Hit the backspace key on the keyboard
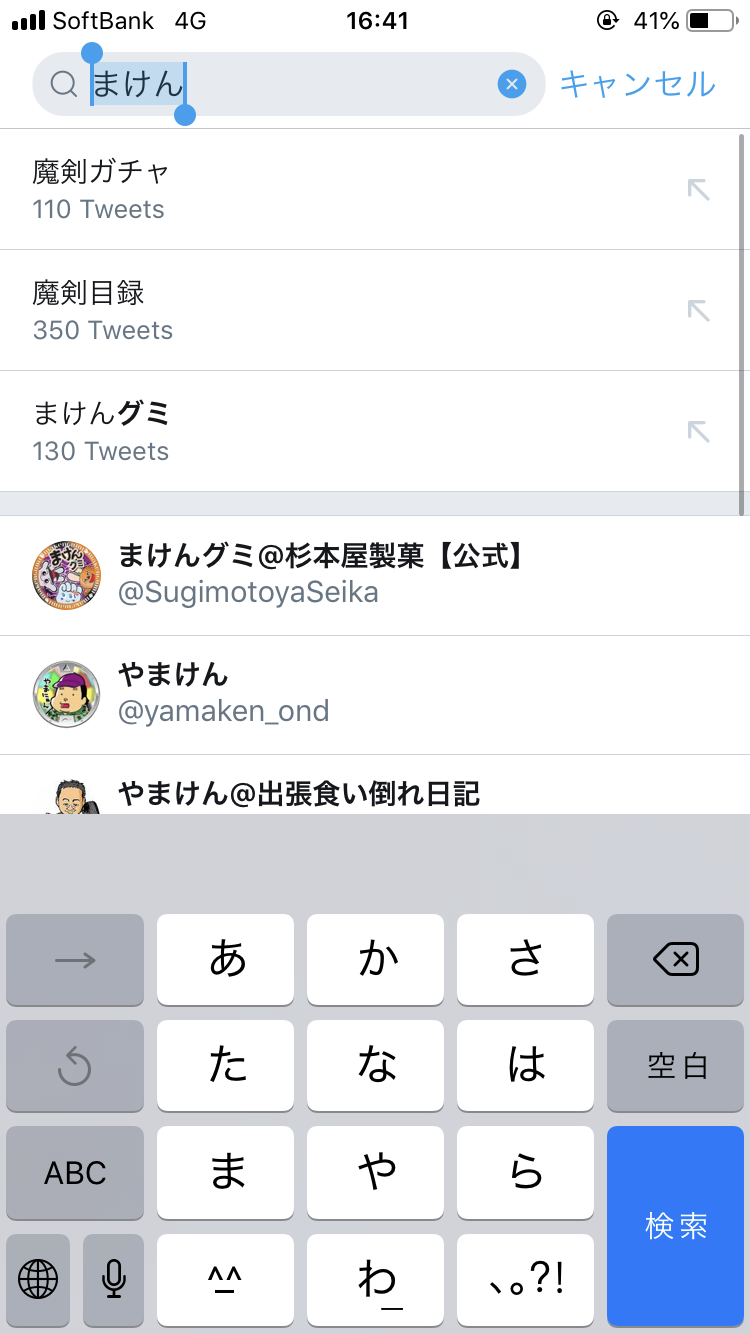Image resolution: width=750 pixels, height=1334 pixels. tap(676, 961)
